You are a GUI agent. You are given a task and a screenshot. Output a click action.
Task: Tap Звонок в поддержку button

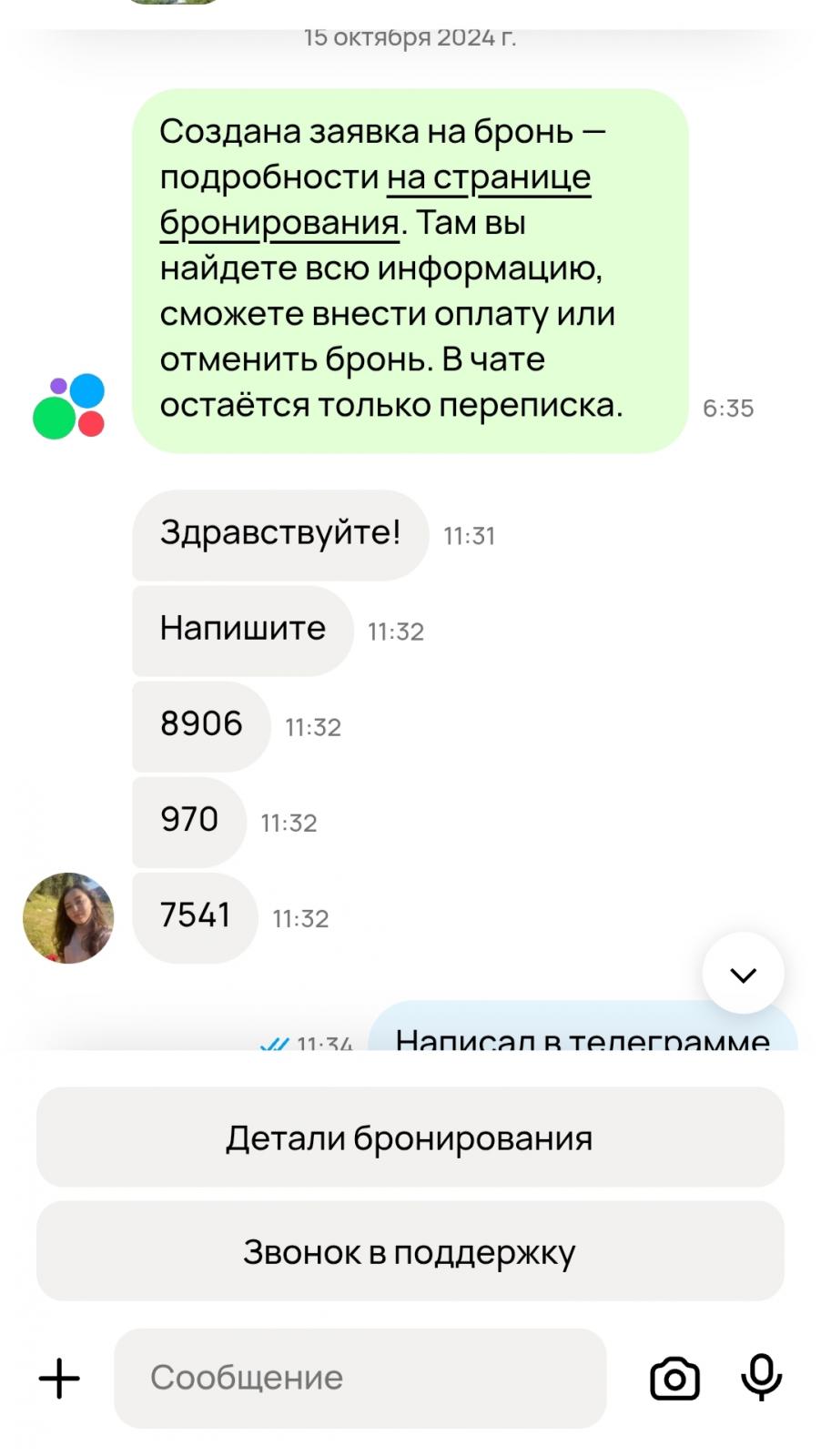click(x=410, y=1251)
